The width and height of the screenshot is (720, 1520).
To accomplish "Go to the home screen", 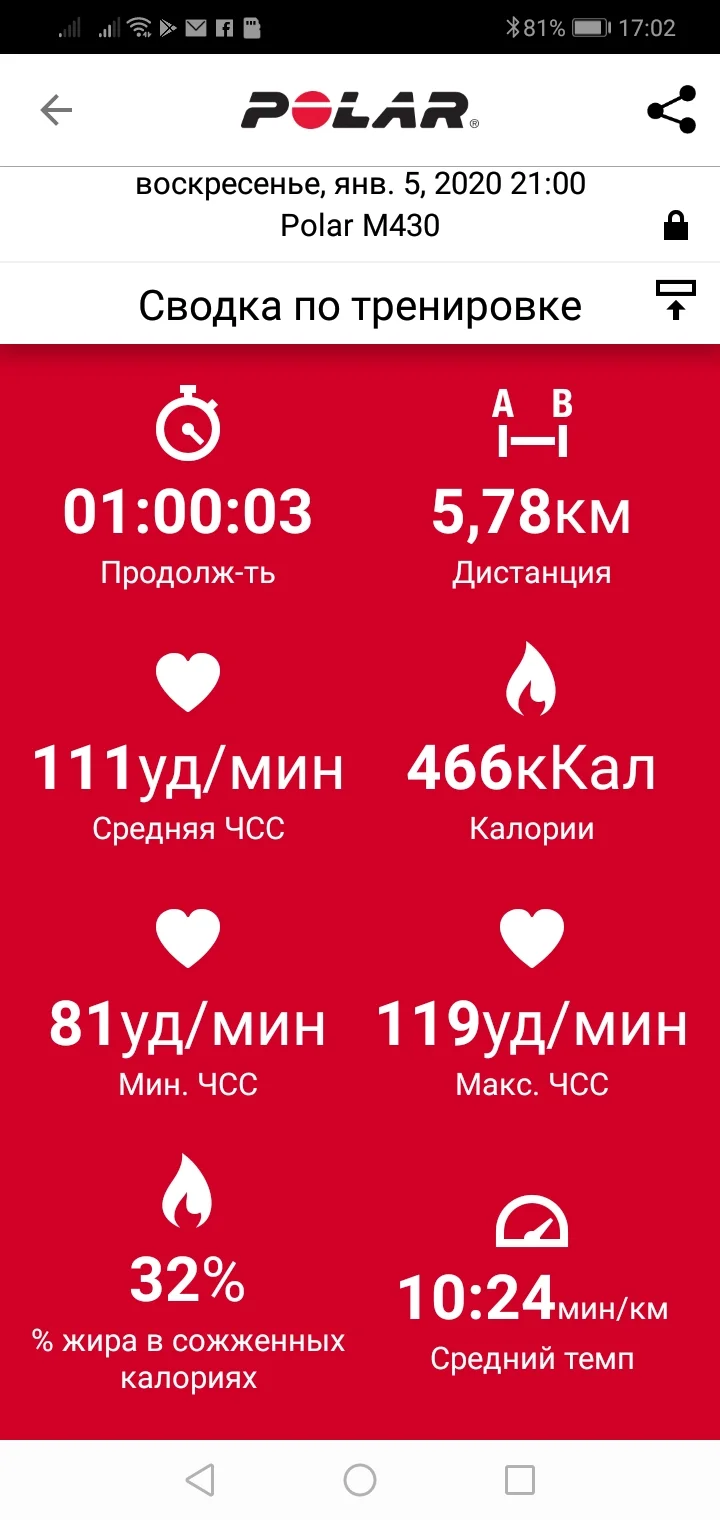I will tap(360, 1479).
